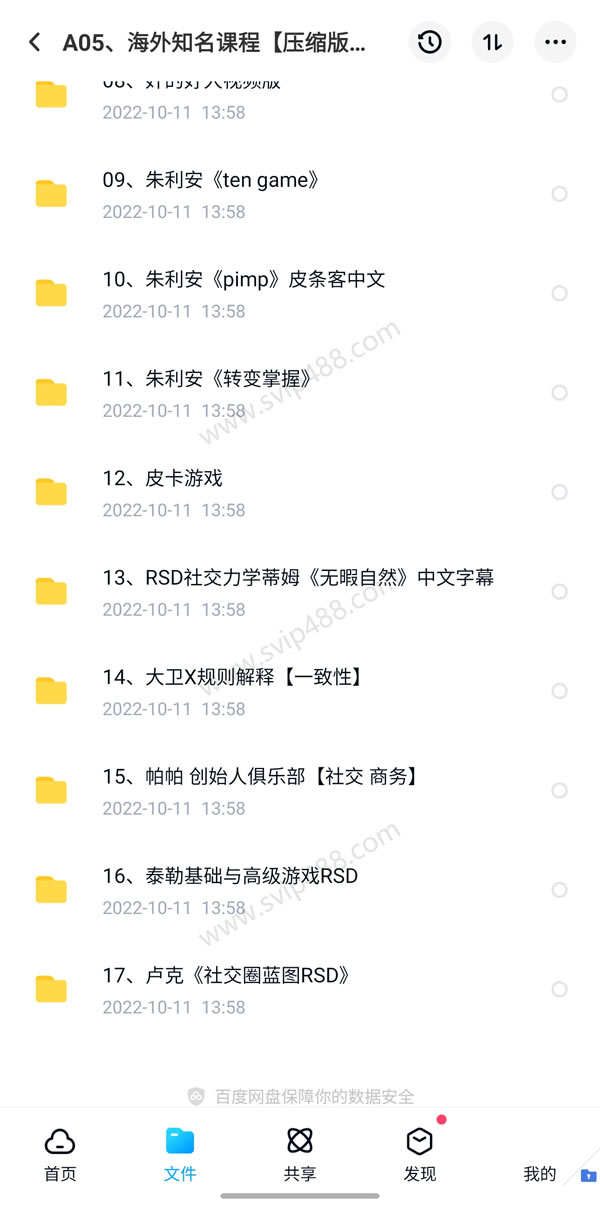Switch to the 共享 tab
Viewport: 600px width, 1207px height.
(x=300, y=1155)
